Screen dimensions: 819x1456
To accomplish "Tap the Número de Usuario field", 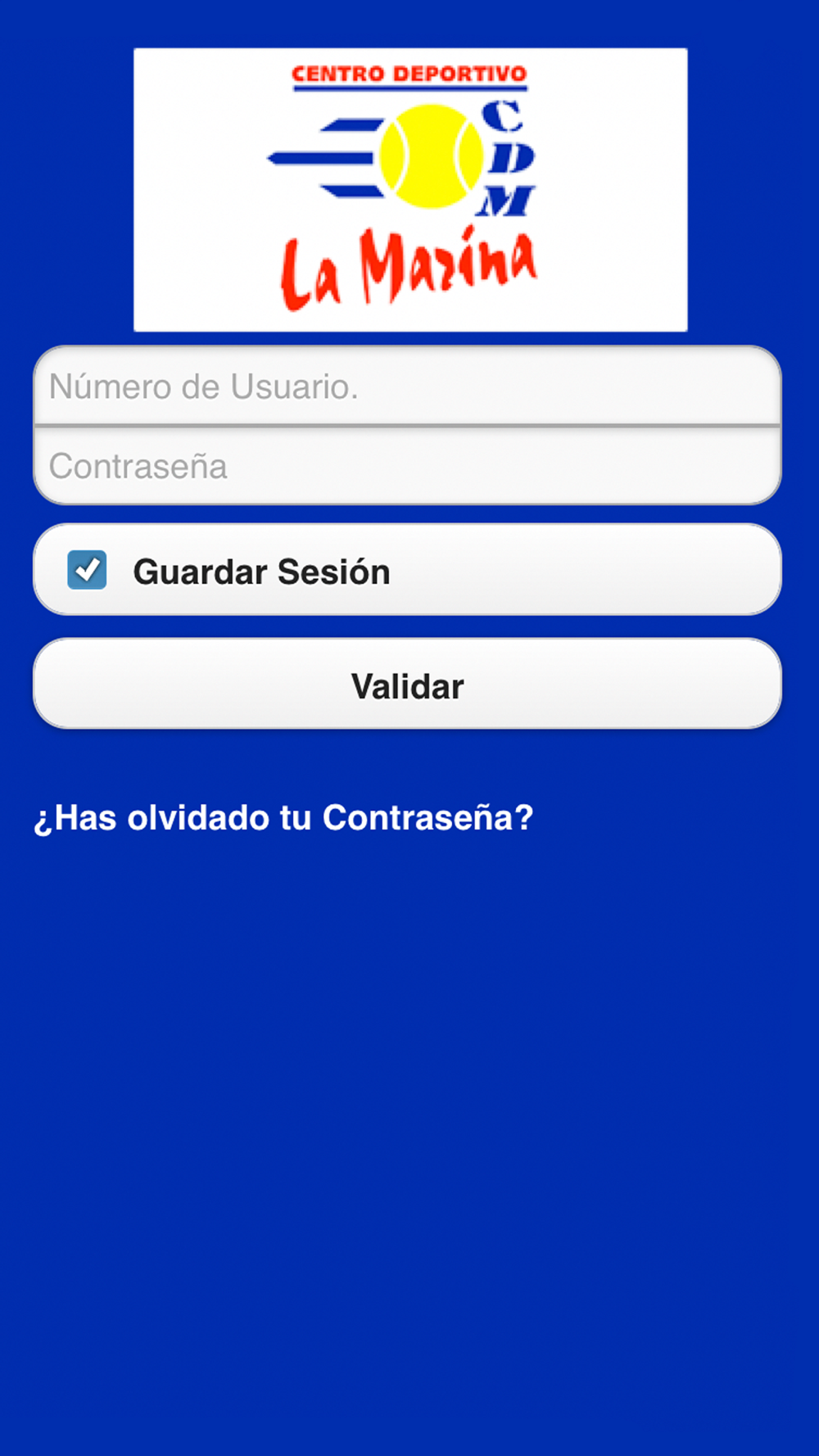I will [407, 386].
